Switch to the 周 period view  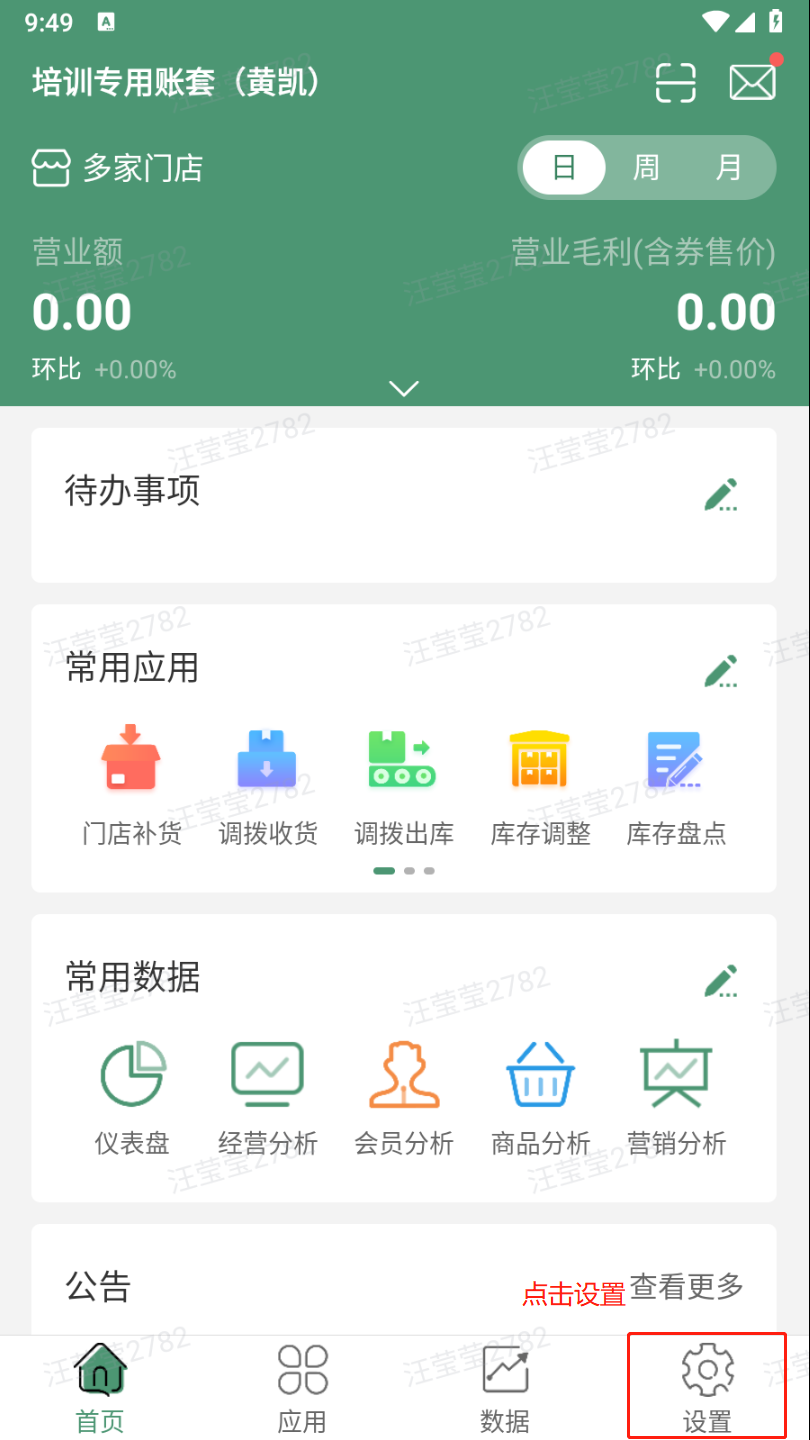coord(646,167)
